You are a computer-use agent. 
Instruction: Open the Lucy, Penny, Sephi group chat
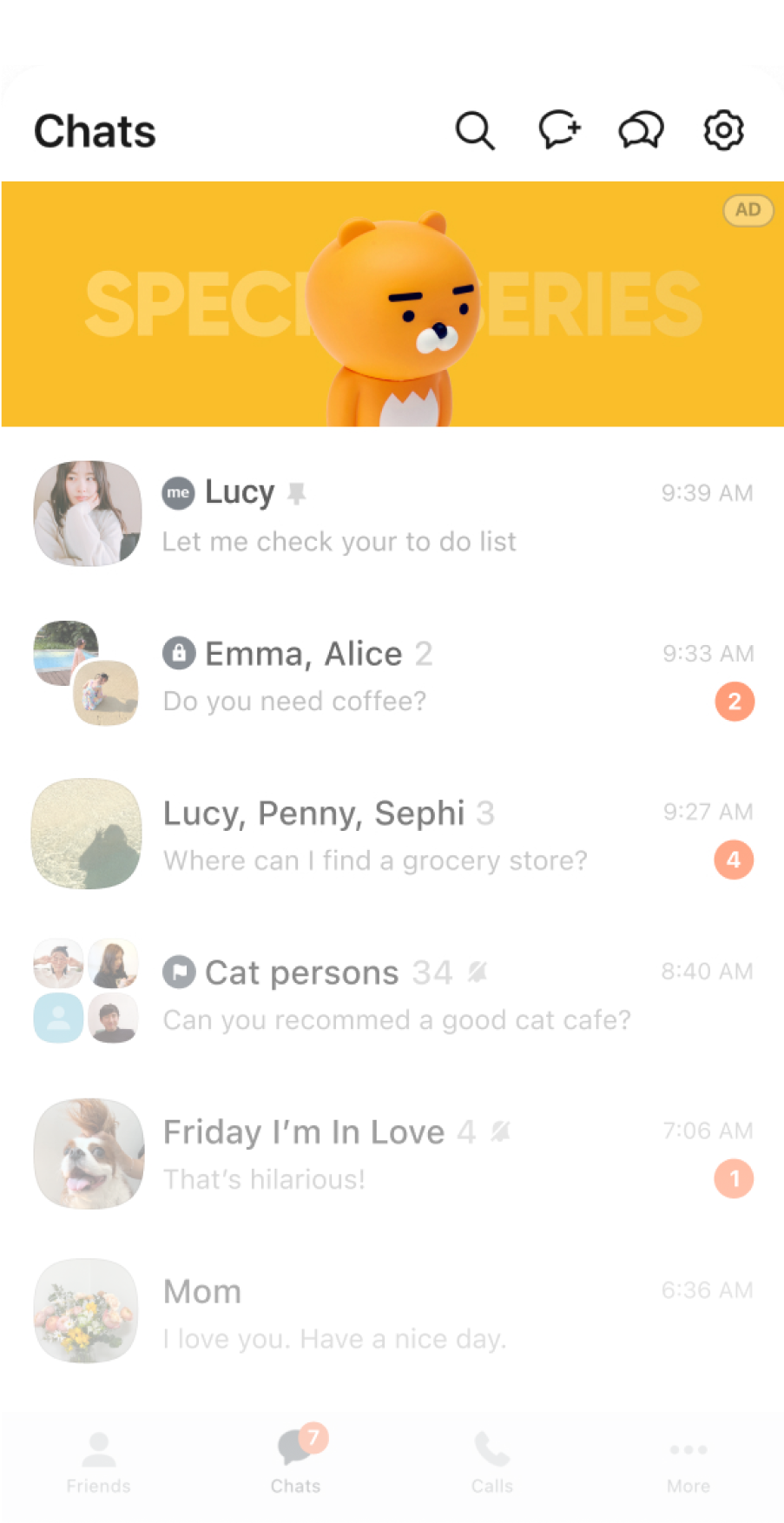tap(392, 835)
